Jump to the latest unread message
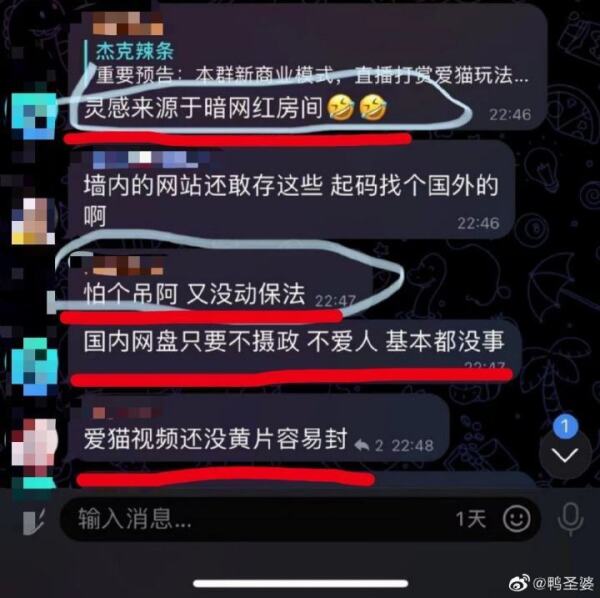The width and height of the screenshot is (600, 598). [565, 455]
